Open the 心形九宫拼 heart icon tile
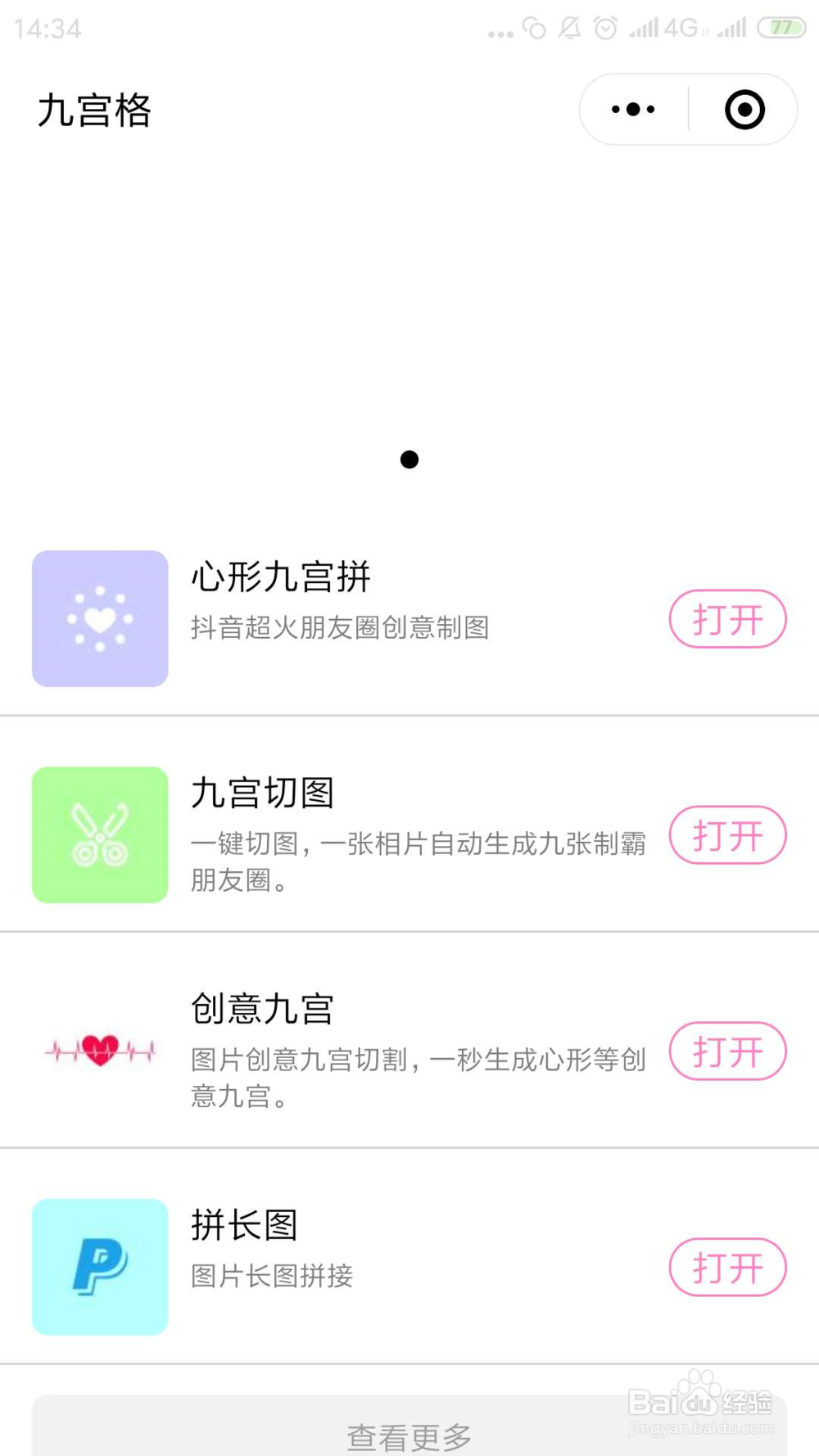Viewport: 819px width, 1456px height. coord(100,619)
